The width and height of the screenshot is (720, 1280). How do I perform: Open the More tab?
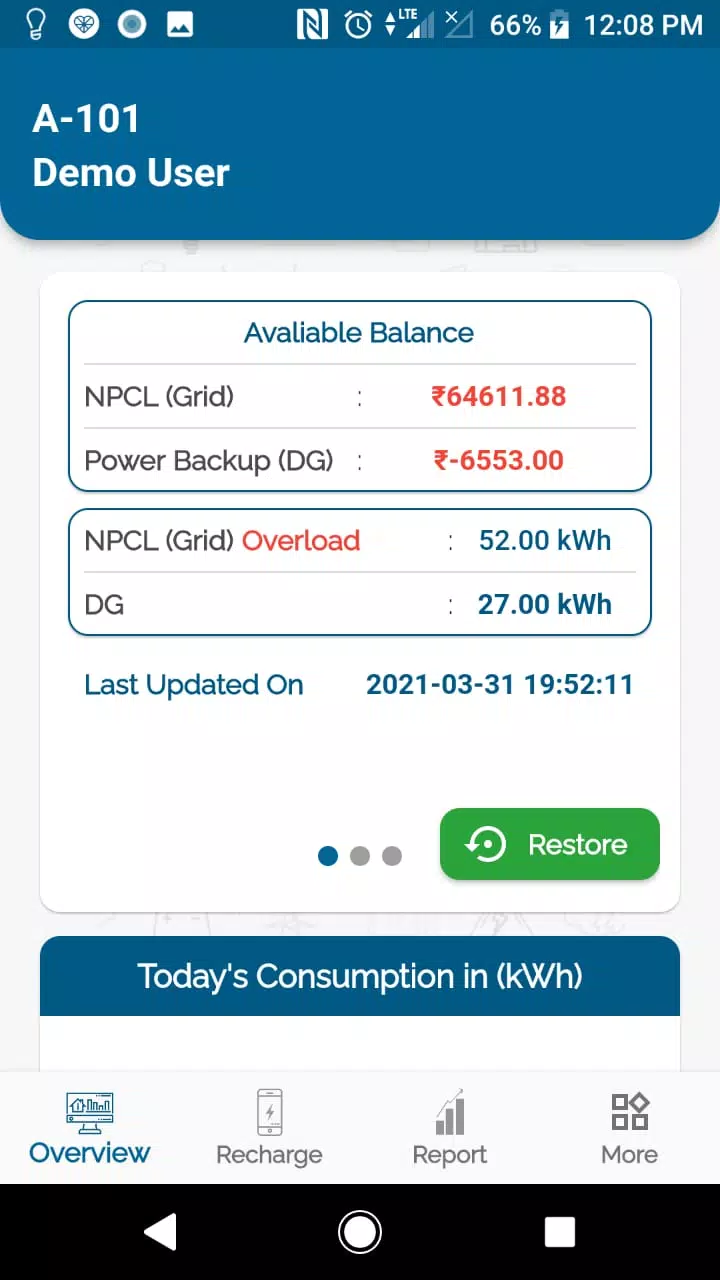pos(630,1128)
